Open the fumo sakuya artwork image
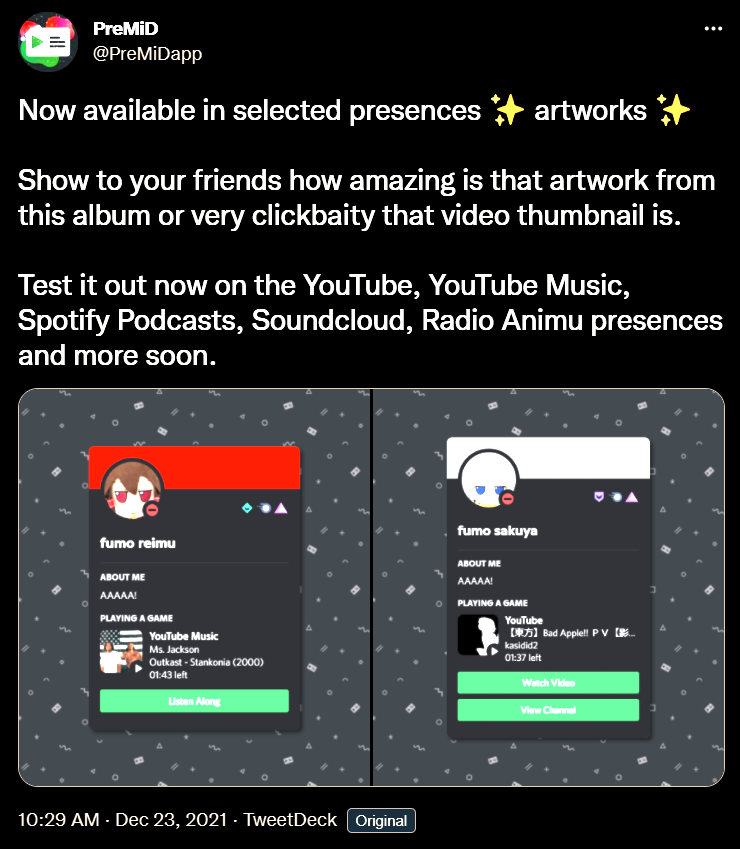Screen dimensions: 740x849 [548, 587]
